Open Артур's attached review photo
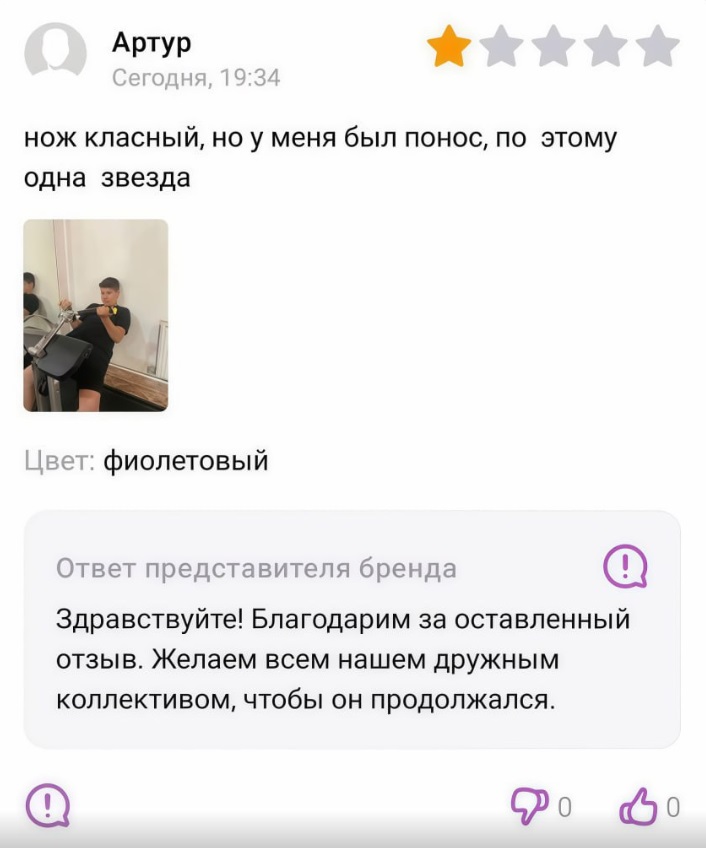 (x=96, y=315)
